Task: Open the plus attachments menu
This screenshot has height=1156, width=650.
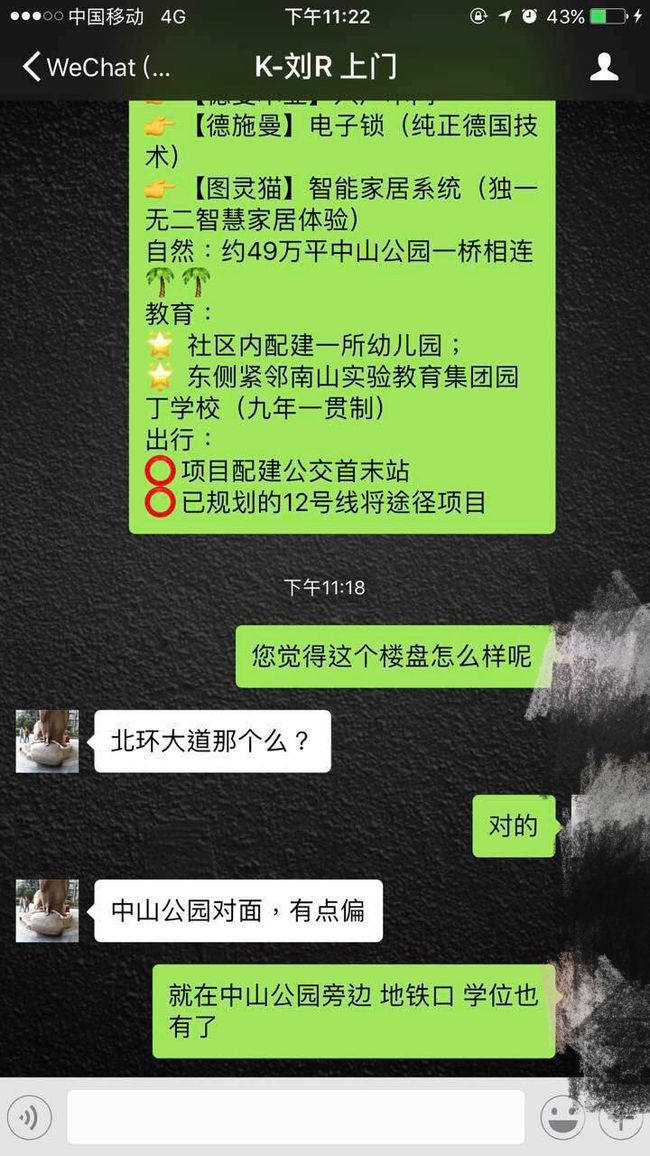Action: click(621, 1118)
